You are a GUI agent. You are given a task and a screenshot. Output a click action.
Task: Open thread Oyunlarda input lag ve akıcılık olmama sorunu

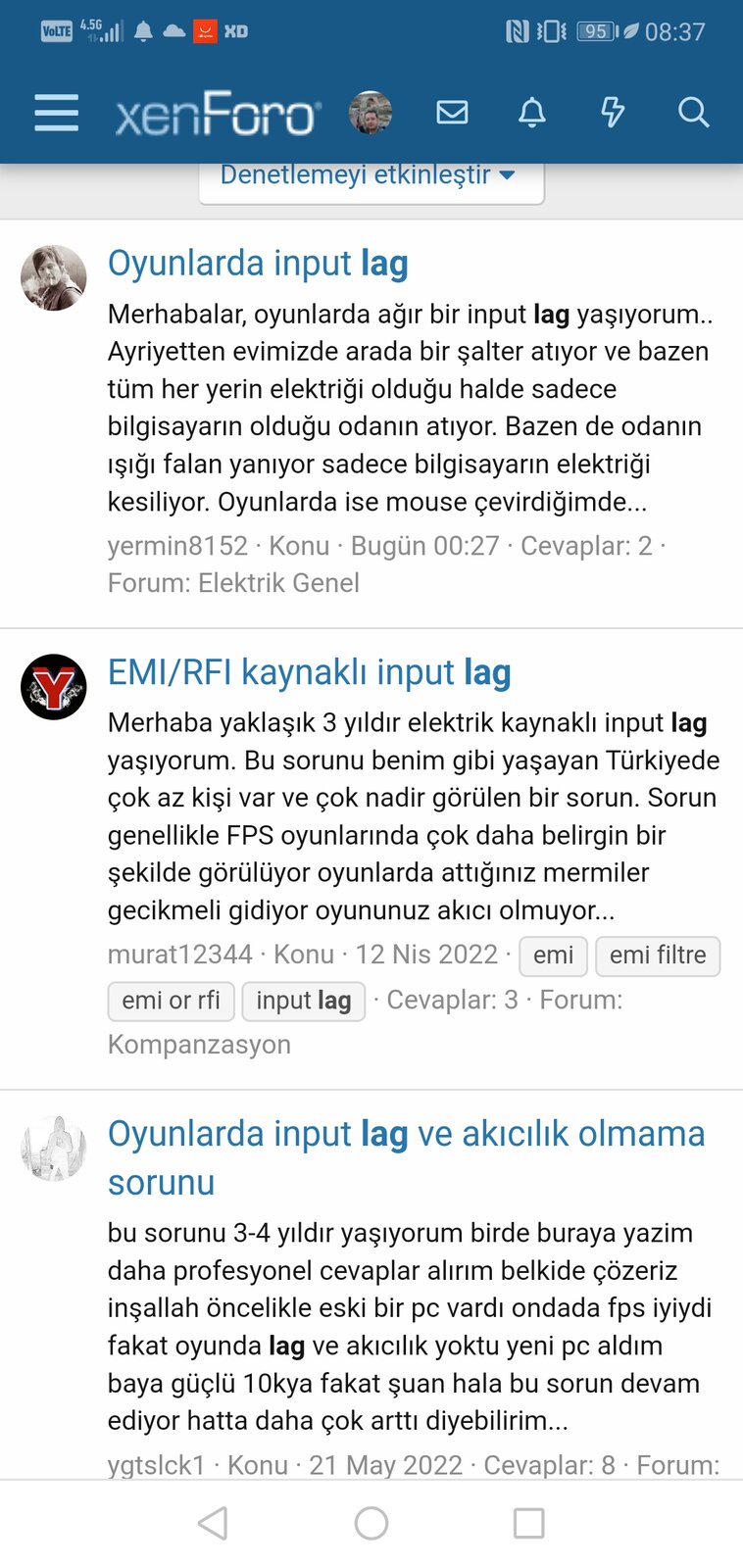(406, 1157)
